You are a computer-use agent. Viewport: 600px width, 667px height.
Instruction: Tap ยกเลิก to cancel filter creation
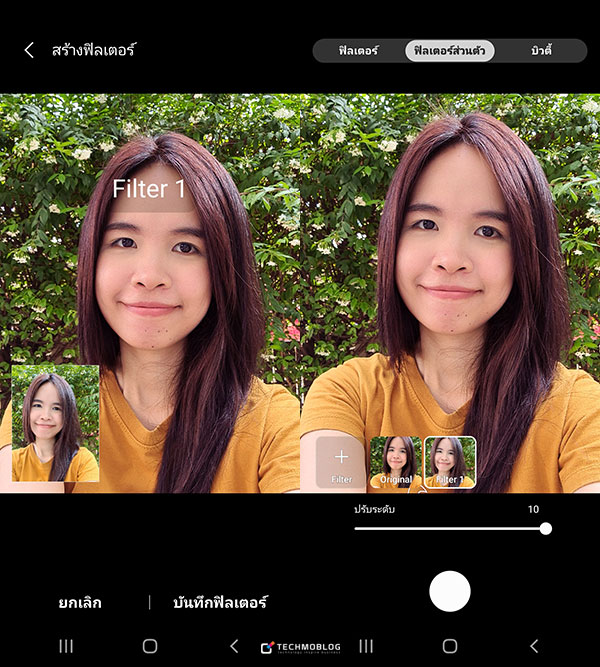click(x=79, y=603)
